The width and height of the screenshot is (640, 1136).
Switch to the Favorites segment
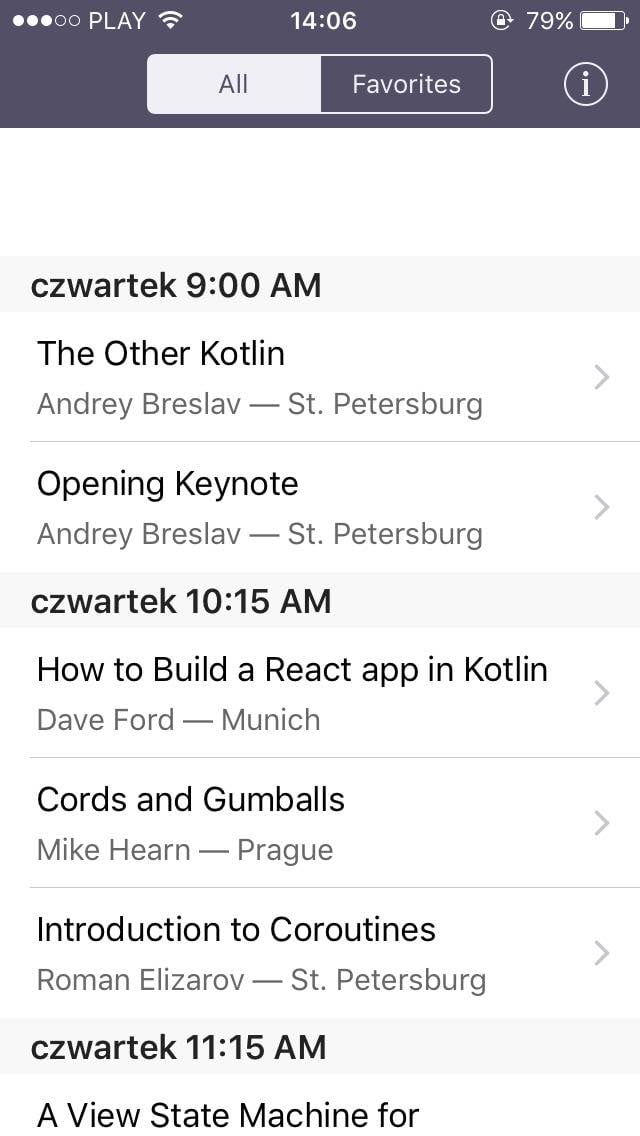coord(406,84)
